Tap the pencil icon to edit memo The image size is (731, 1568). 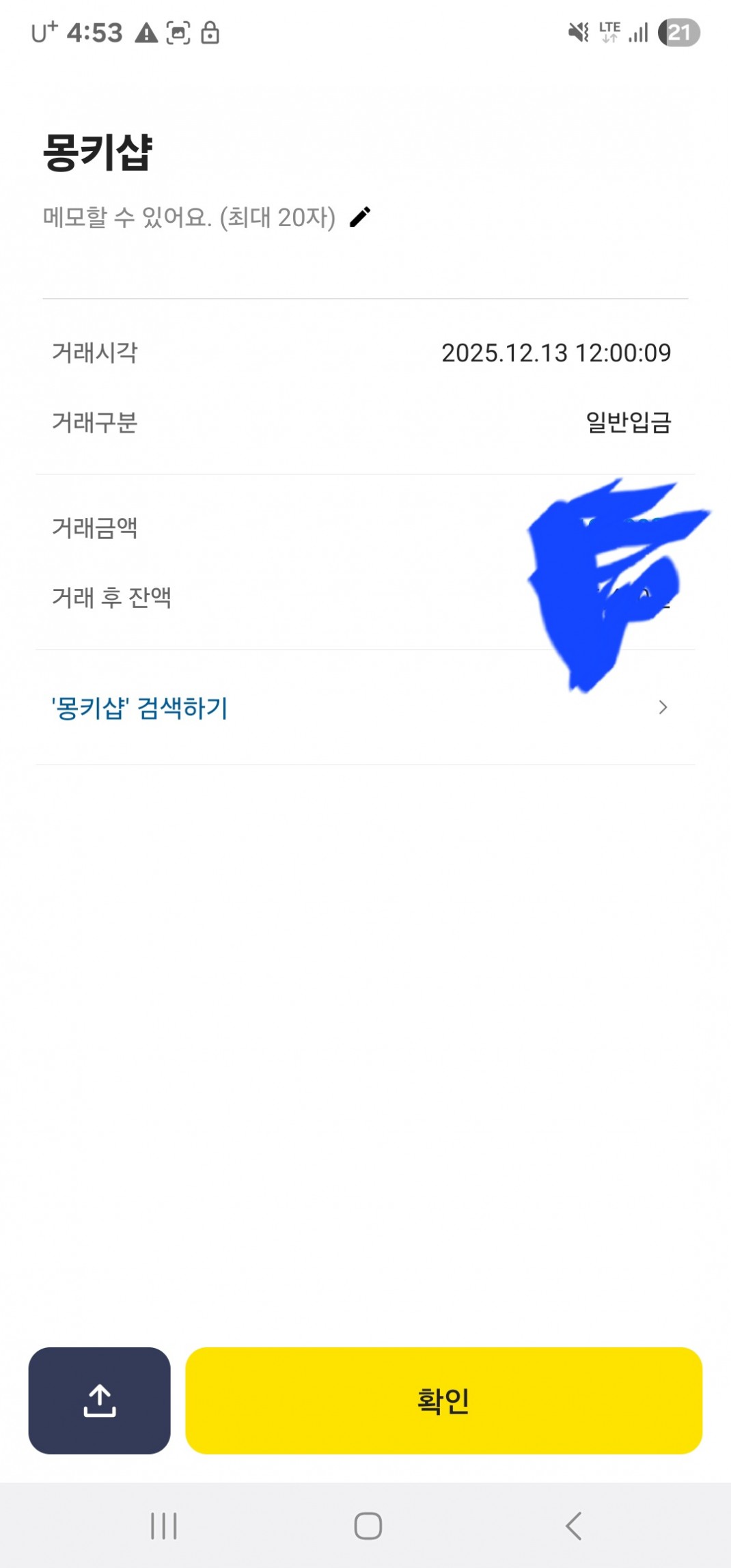360,217
